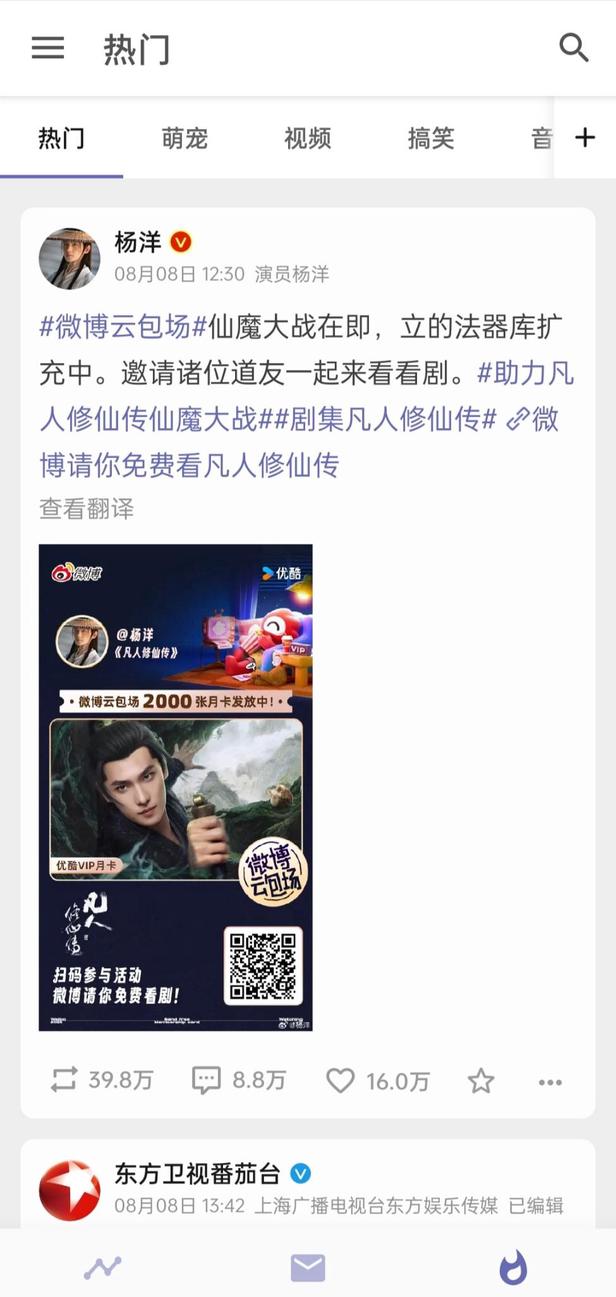
Task: Open search from the top bar
Action: click(573, 47)
